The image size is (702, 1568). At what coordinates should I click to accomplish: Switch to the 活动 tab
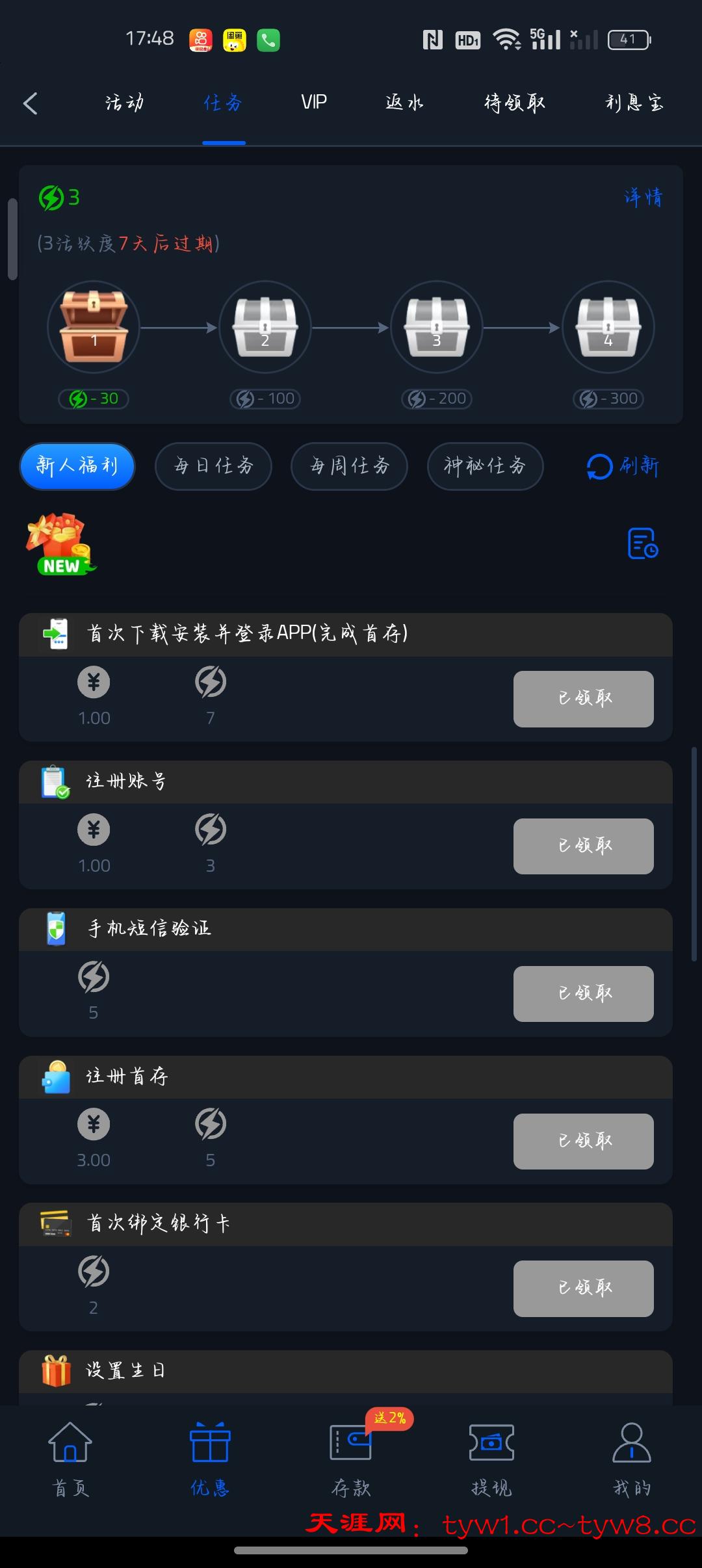tap(124, 103)
